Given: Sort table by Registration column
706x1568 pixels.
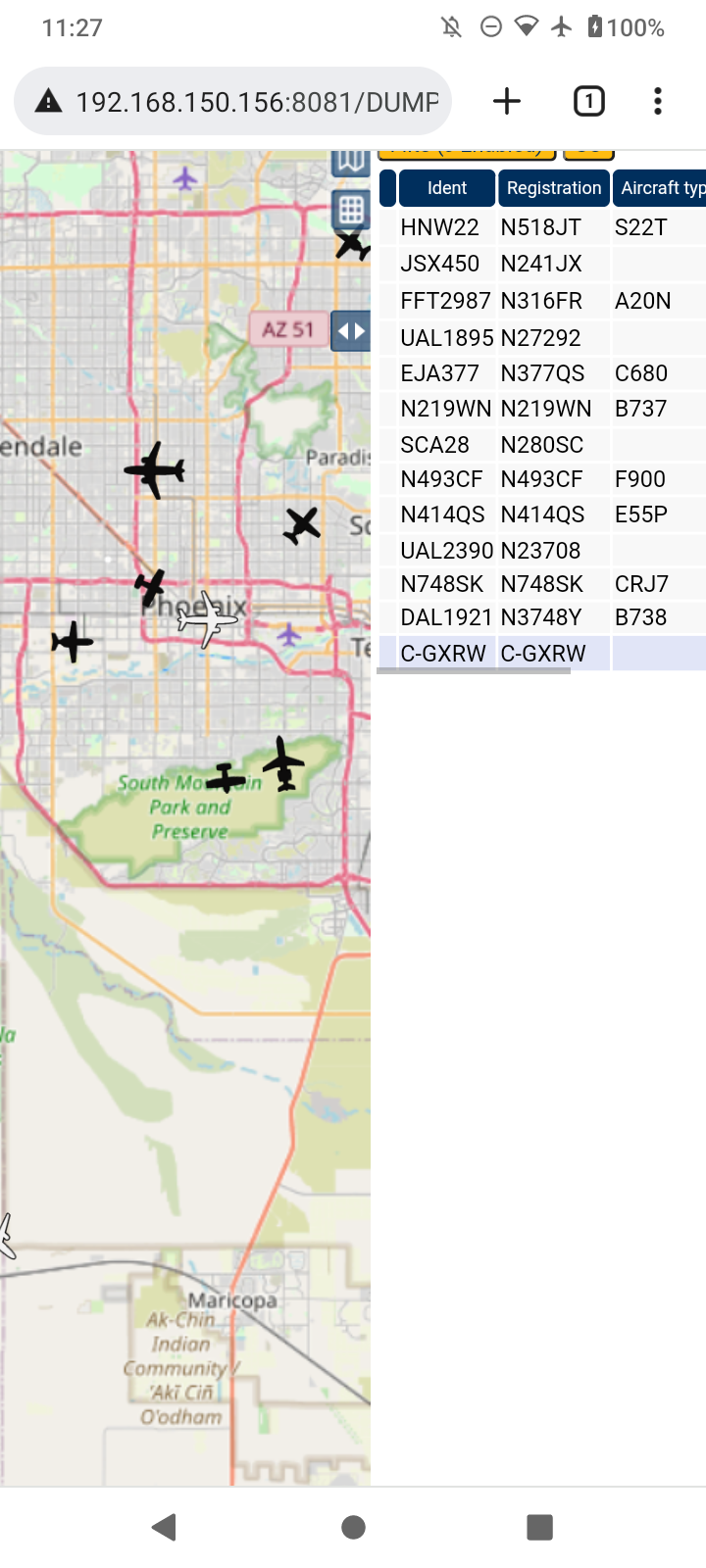Looking at the screenshot, I should point(554,188).
